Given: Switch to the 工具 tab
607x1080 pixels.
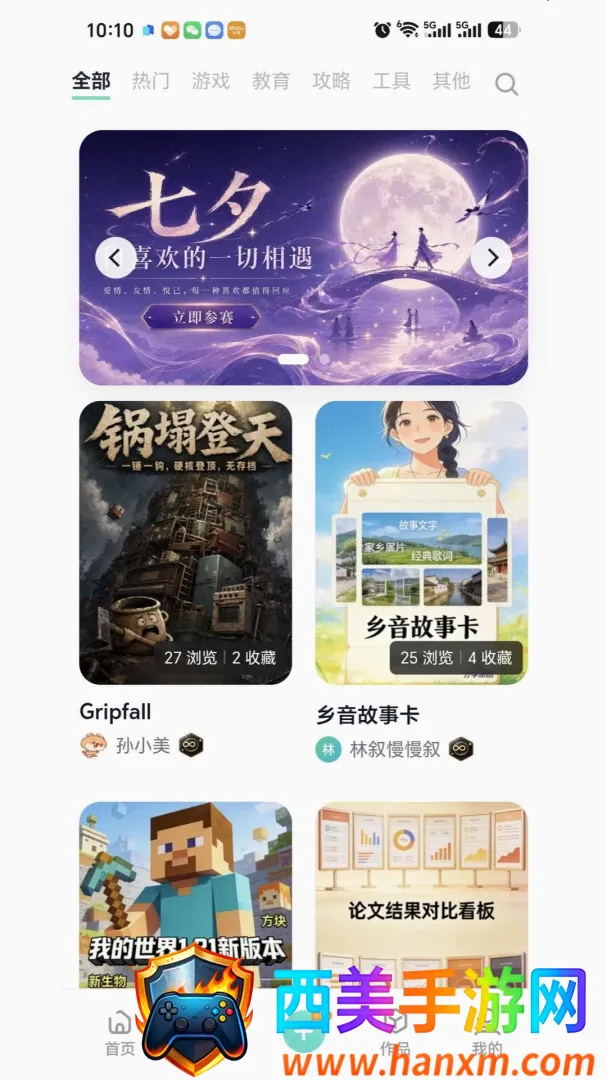Looking at the screenshot, I should (391, 81).
